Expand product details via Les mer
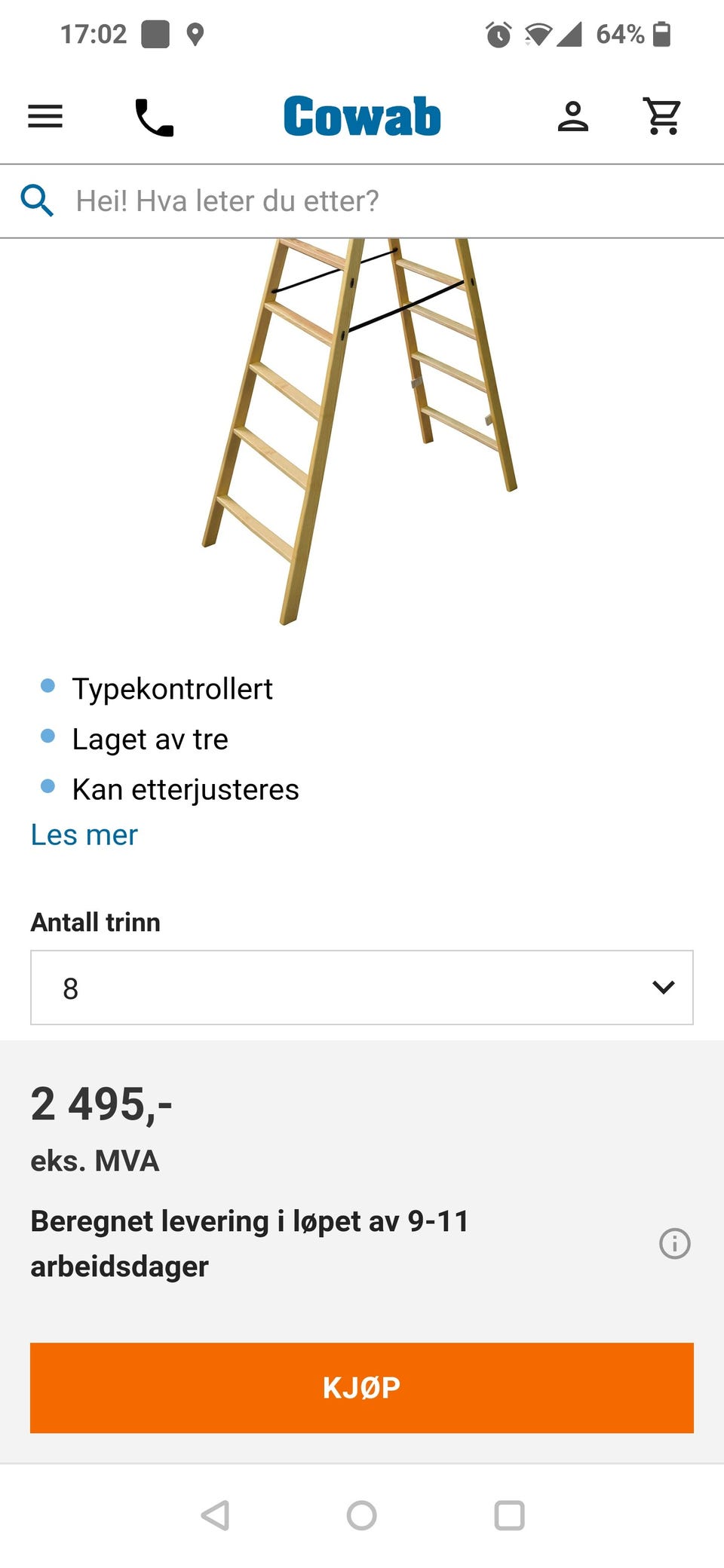The height and width of the screenshot is (1568, 724). click(83, 834)
